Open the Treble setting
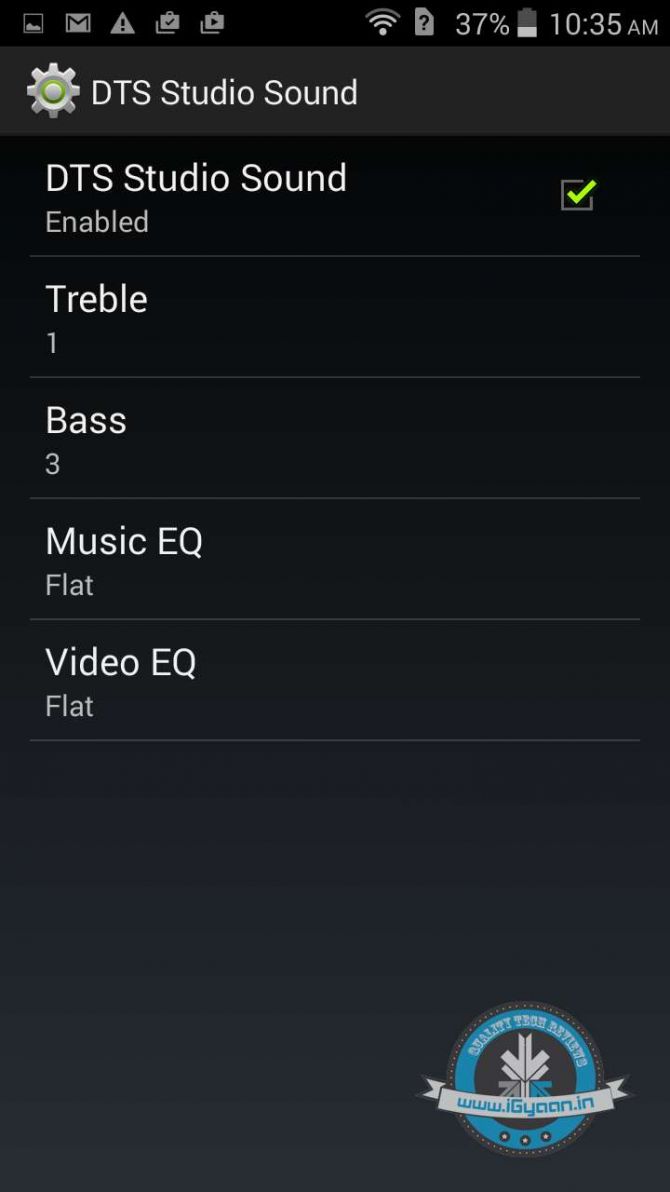 coord(334,317)
